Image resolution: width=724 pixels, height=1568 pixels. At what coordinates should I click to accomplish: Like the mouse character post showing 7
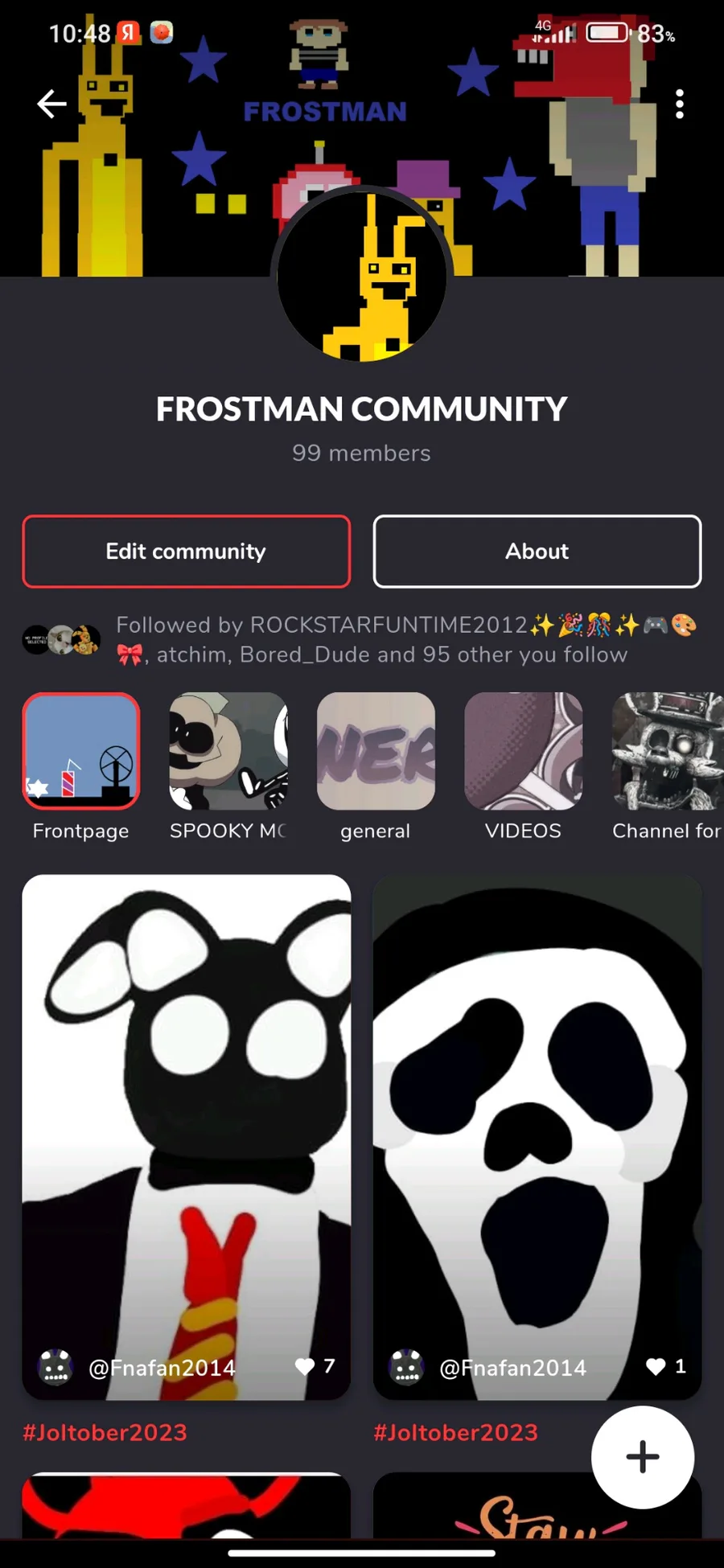tap(305, 1366)
